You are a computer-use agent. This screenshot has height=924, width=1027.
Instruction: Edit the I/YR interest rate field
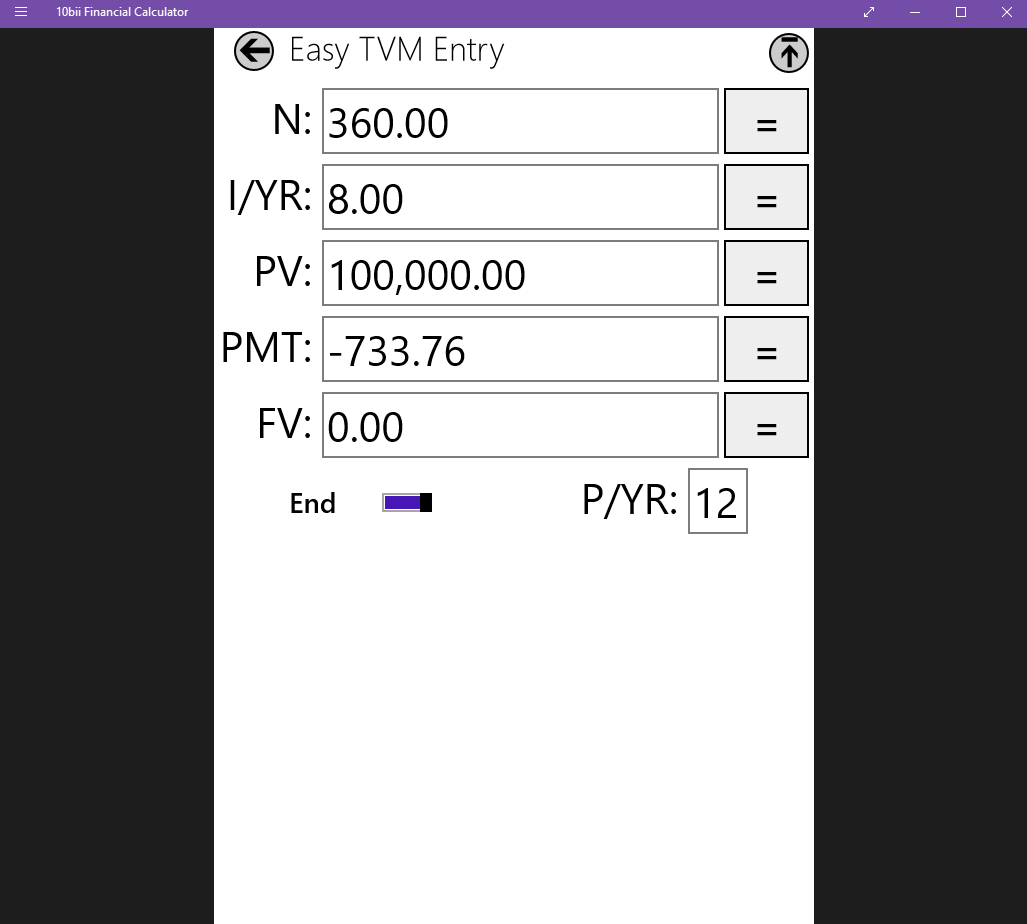click(x=520, y=198)
